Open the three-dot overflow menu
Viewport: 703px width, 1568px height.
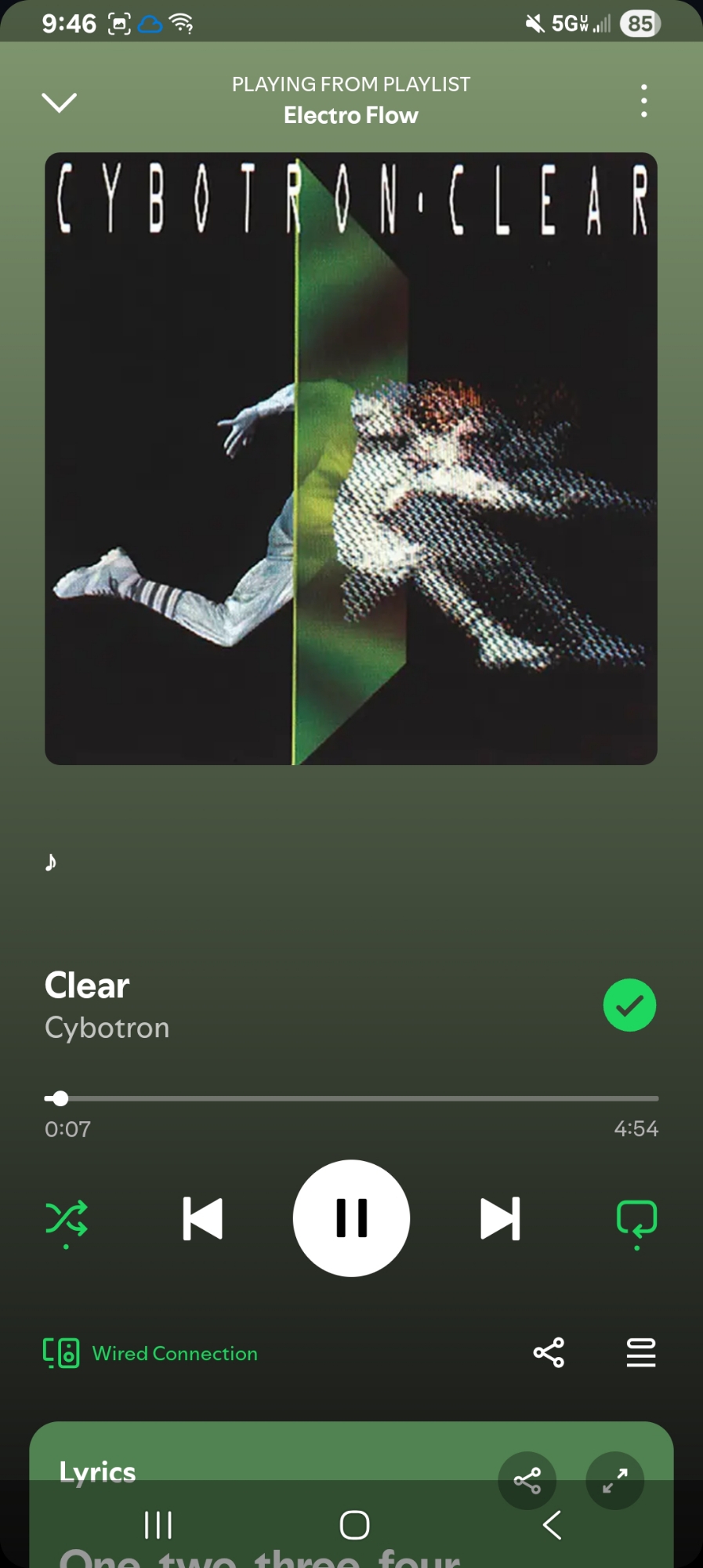click(x=643, y=101)
